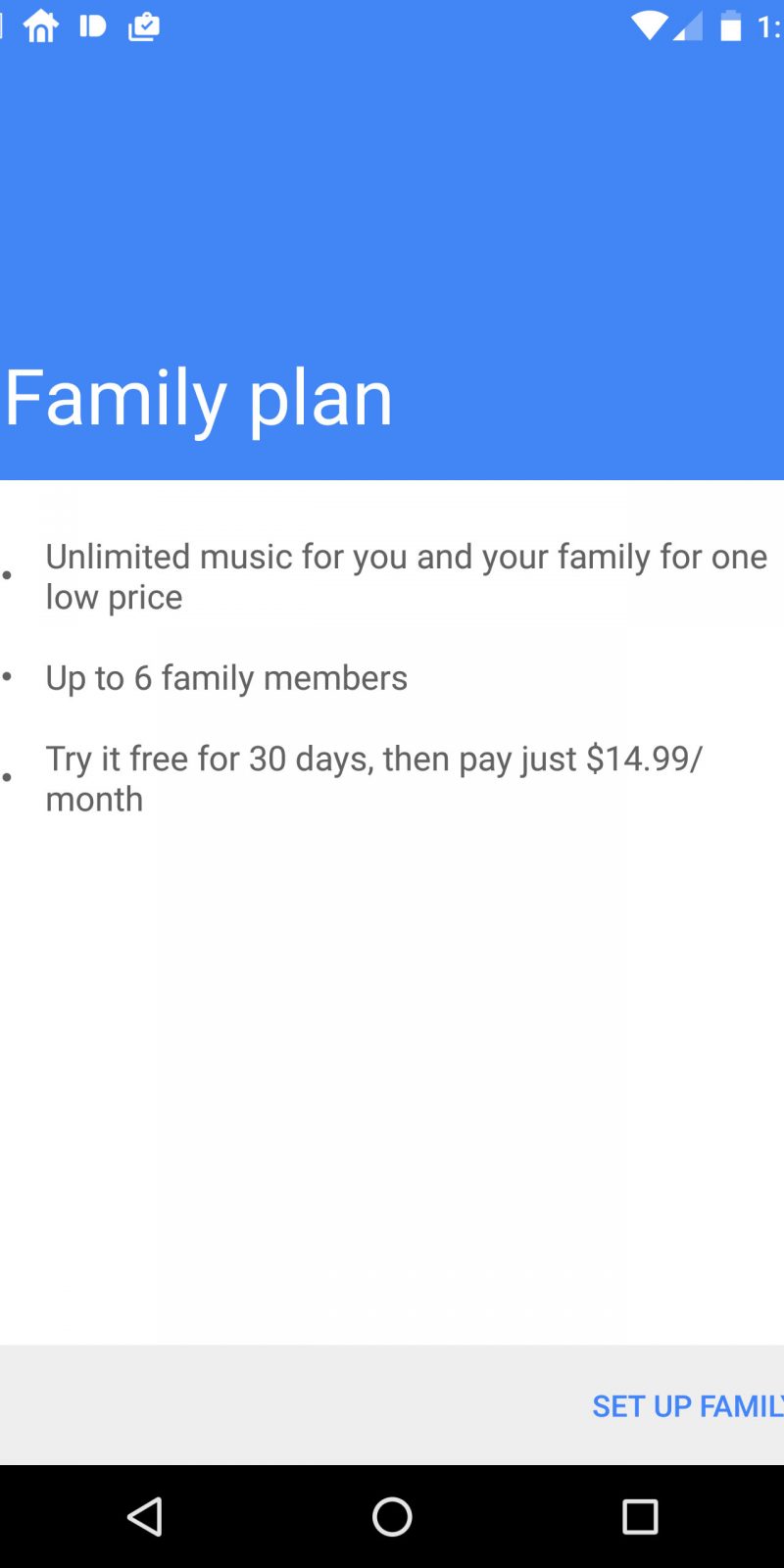Go back using the navigation bar
The width and height of the screenshot is (784, 1568).
(x=145, y=1516)
